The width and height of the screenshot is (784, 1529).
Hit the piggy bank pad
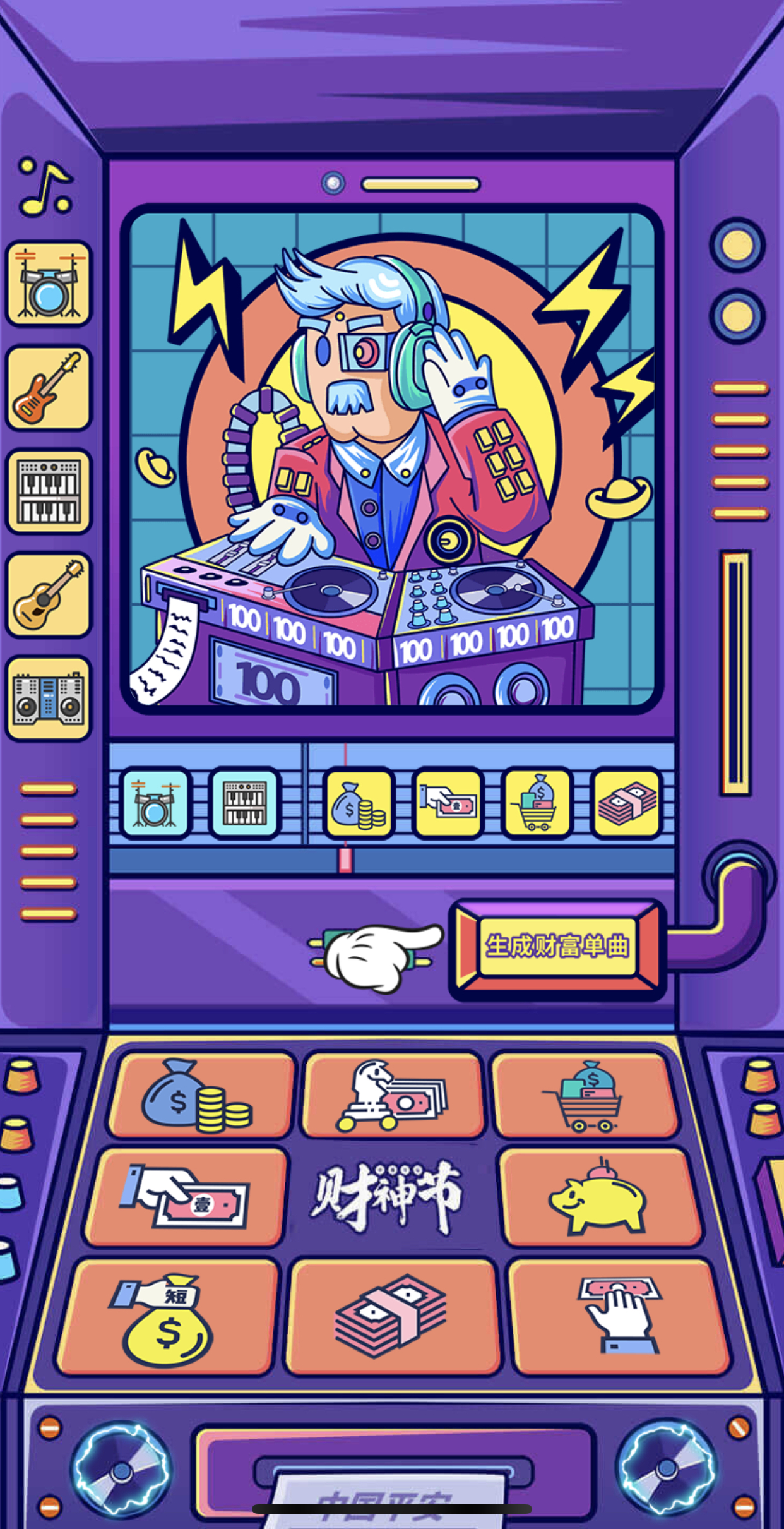(x=600, y=1197)
